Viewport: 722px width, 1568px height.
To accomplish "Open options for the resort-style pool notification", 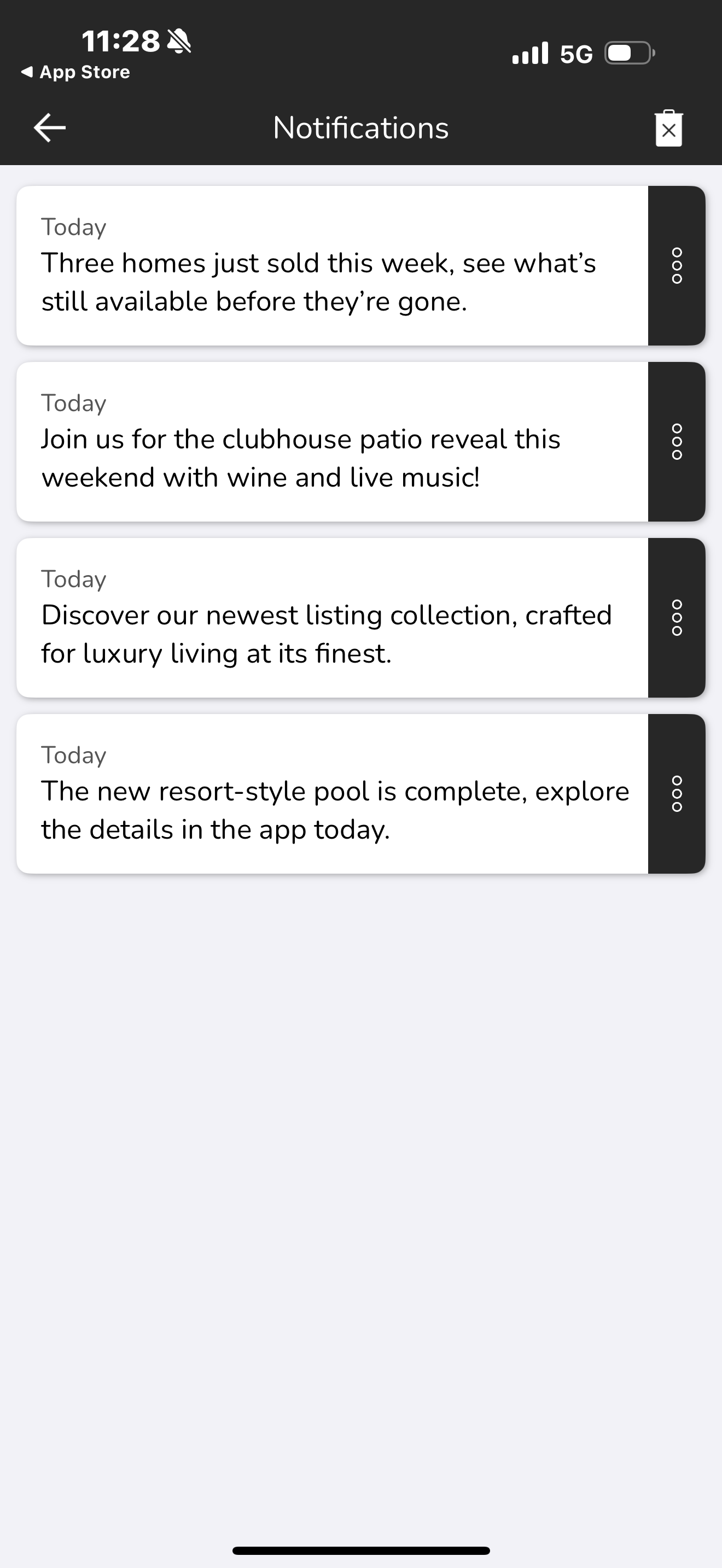I will pyautogui.click(x=677, y=793).
